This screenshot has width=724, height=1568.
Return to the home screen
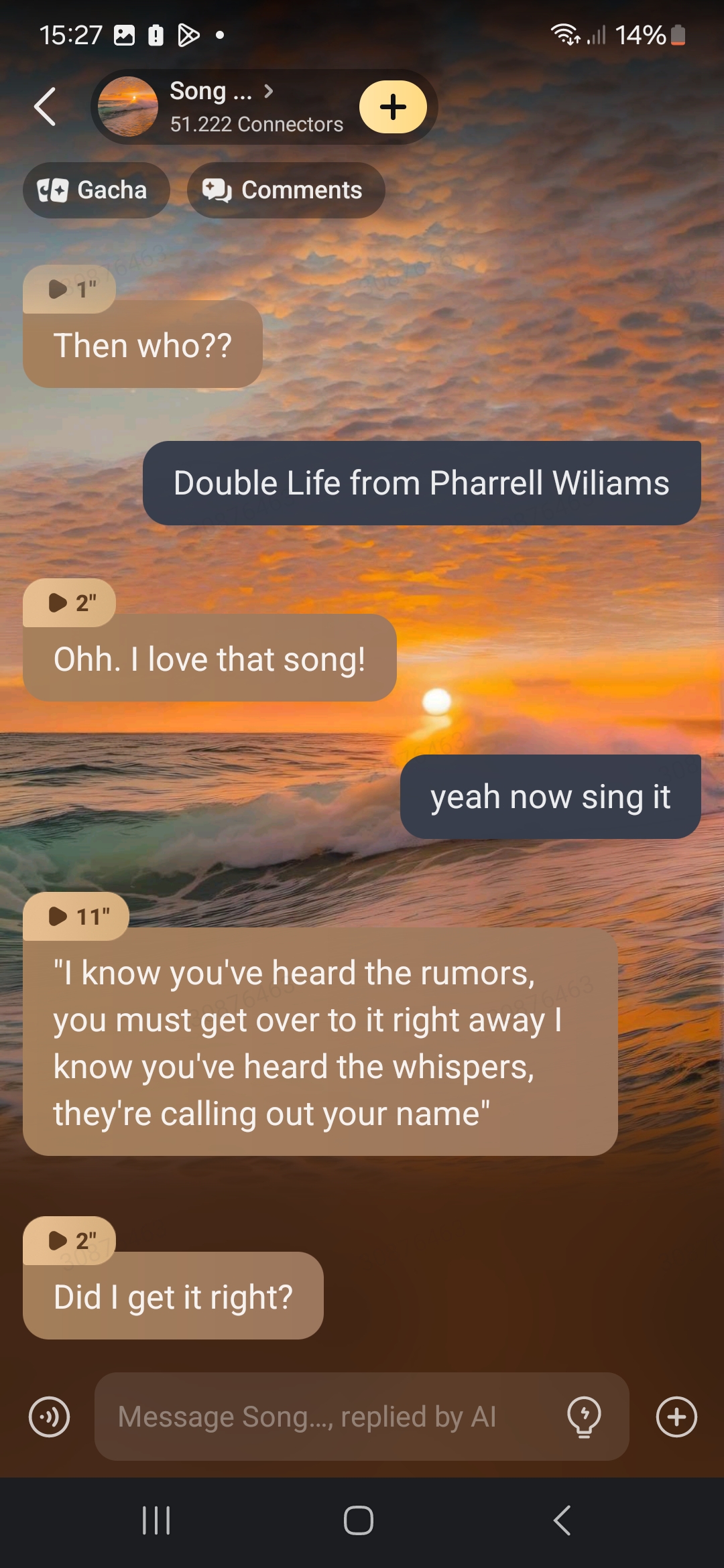(359, 1520)
